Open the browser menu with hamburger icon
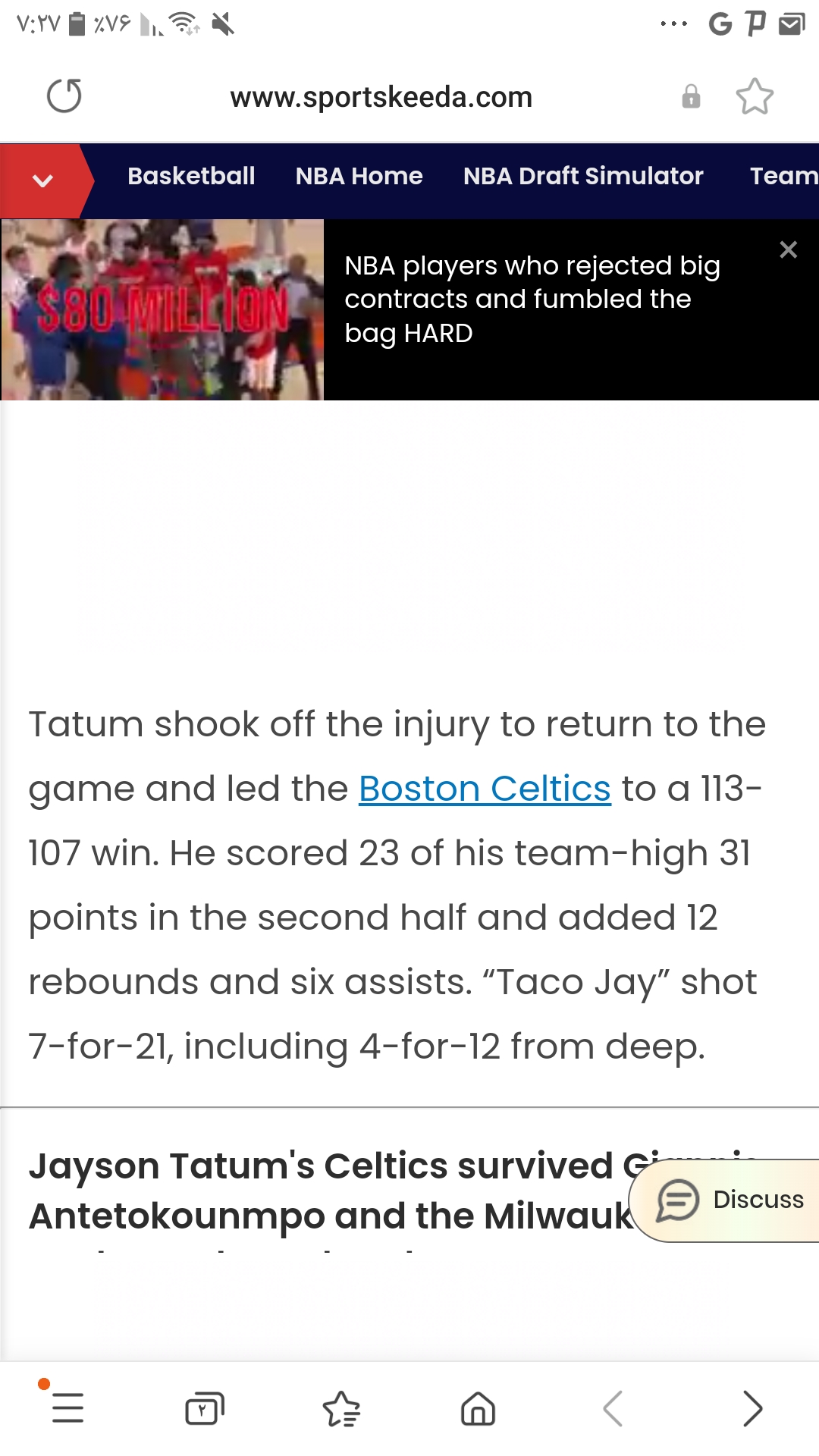Image resolution: width=819 pixels, height=1456 pixels. click(x=68, y=1408)
